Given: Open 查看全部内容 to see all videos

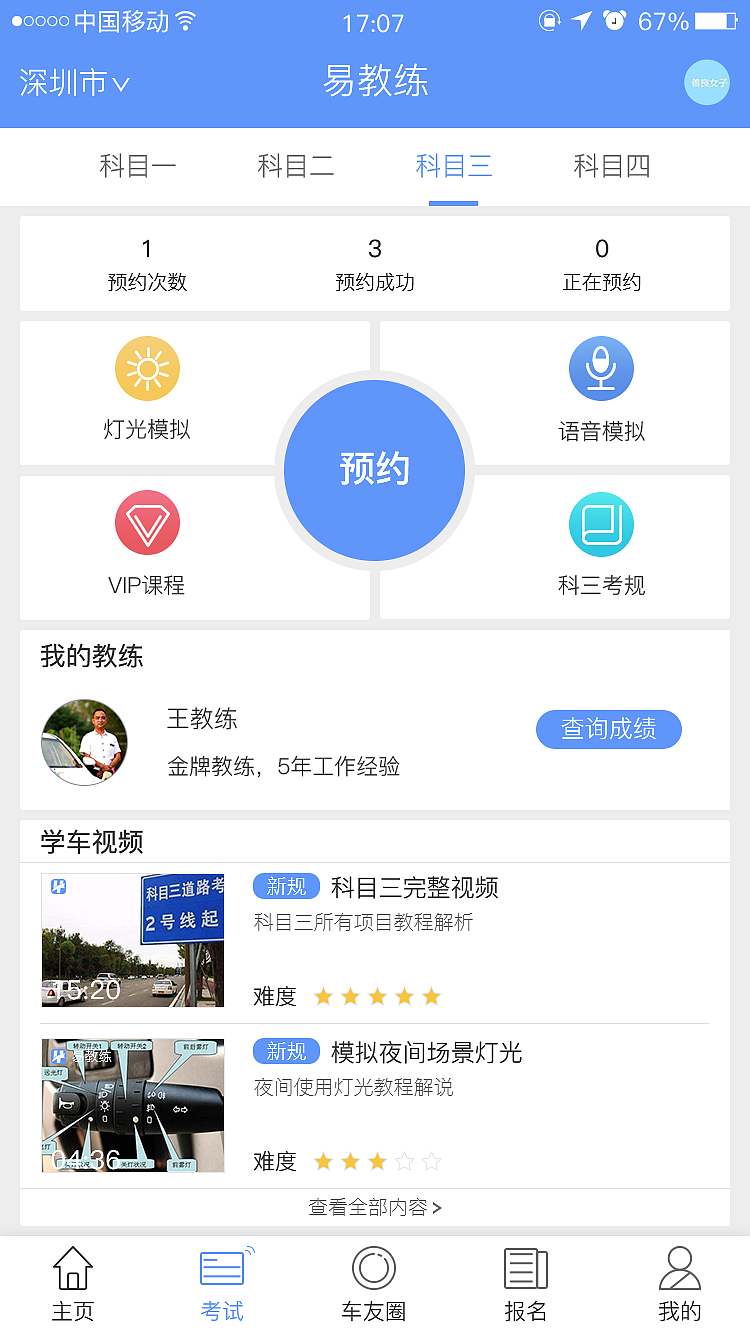Looking at the screenshot, I should tap(374, 1207).
